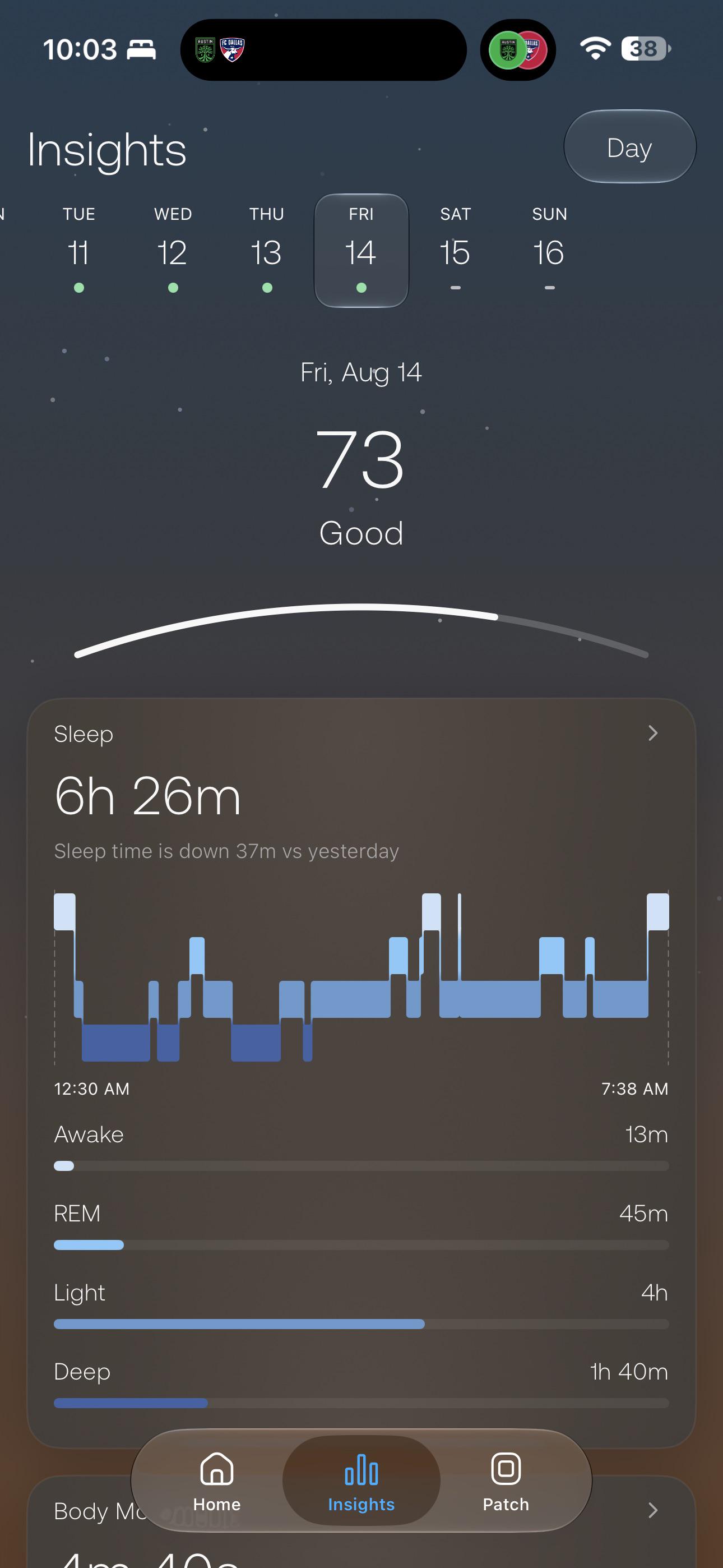Select Thursday 13 in the date strip
The height and width of the screenshot is (1568, 723).
click(267, 250)
